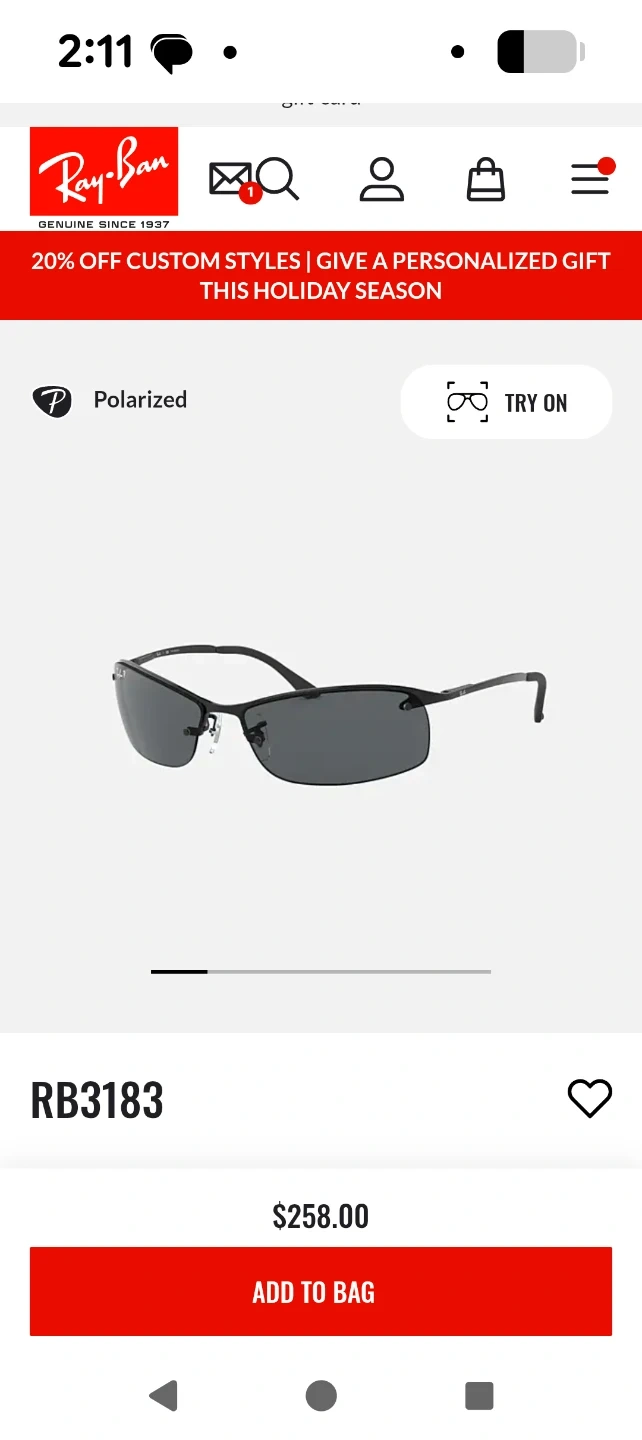Open search with the magnifier icon
642x1440 pixels.
[278, 180]
